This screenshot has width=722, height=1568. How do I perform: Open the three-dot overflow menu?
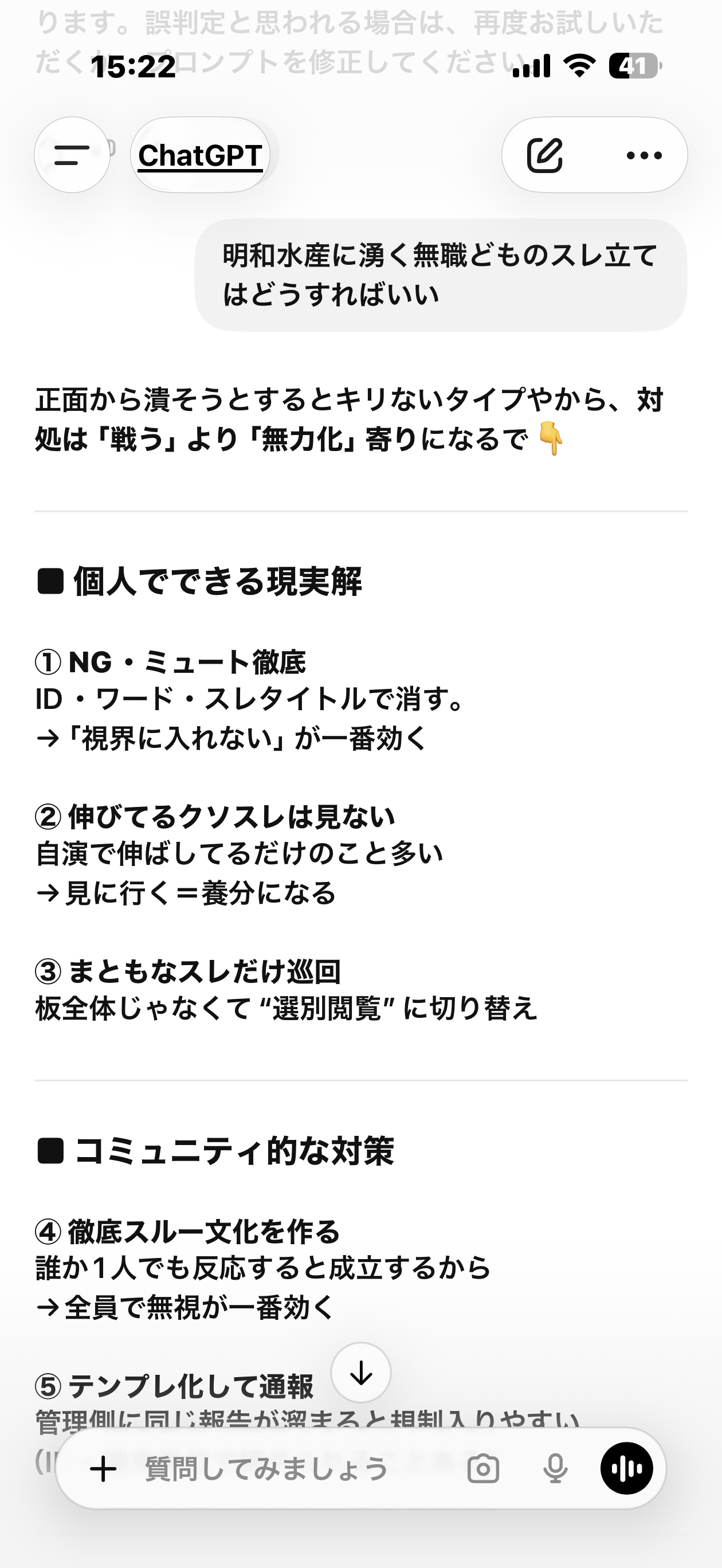click(644, 155)
